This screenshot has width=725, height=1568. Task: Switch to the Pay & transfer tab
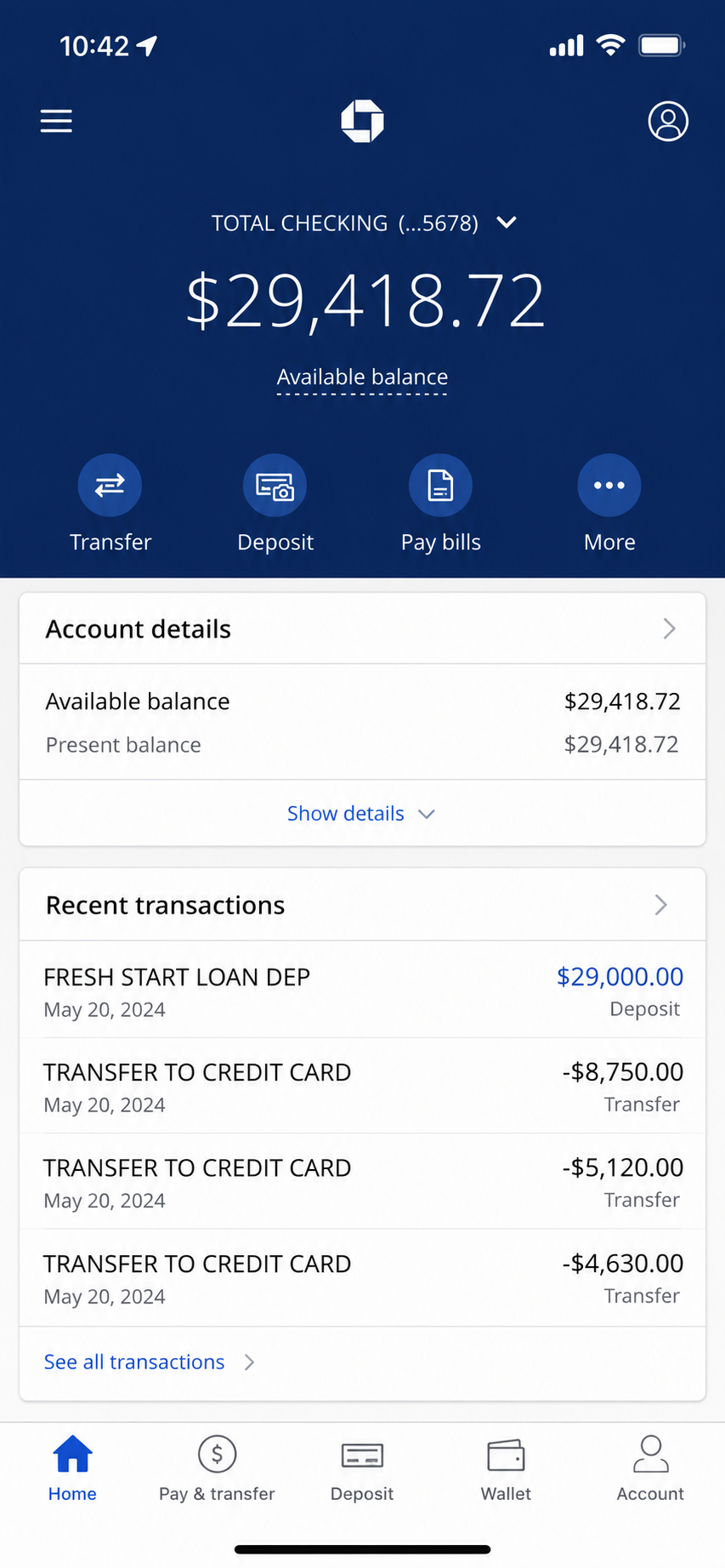coord(217,1469)
